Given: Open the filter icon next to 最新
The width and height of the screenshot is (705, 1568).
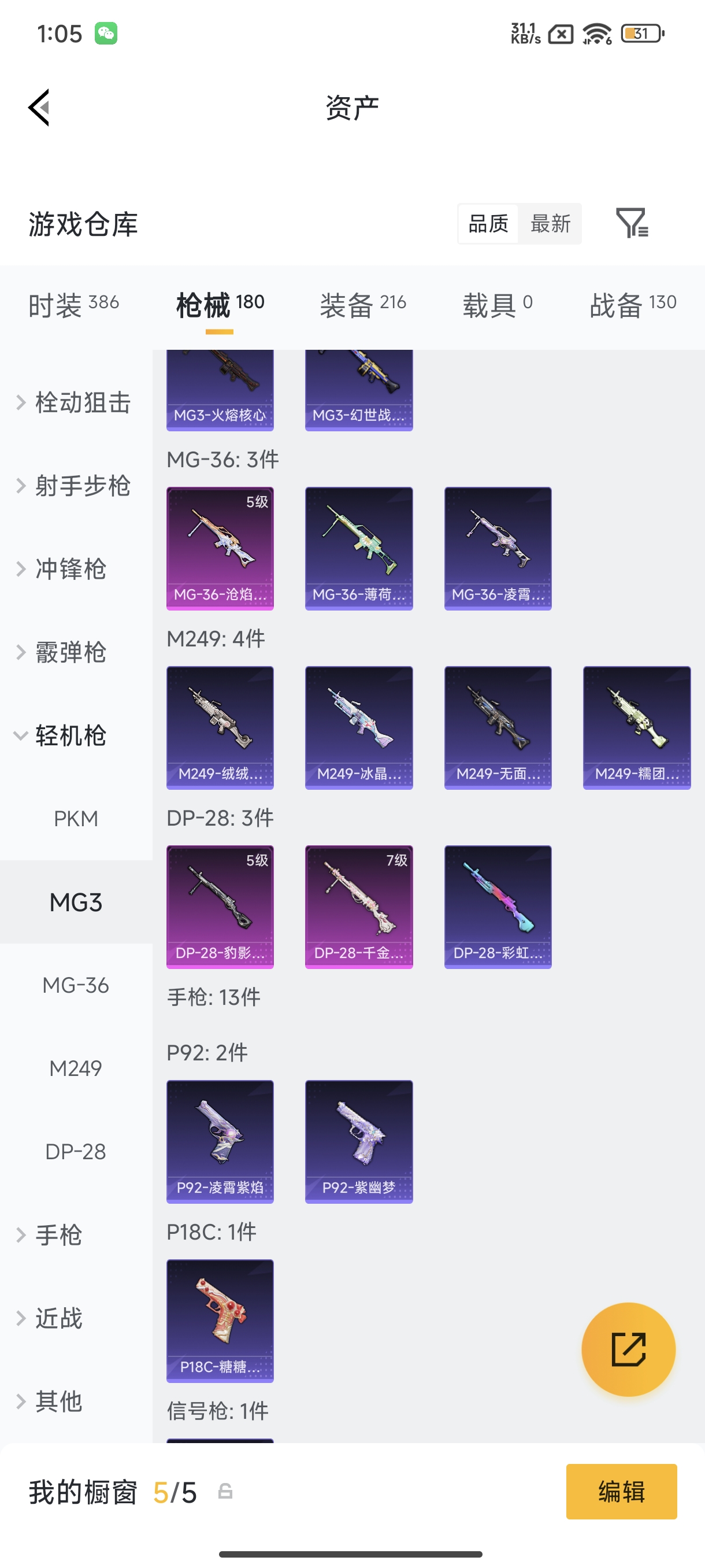Looking at the screenshot, I should 632,223.
